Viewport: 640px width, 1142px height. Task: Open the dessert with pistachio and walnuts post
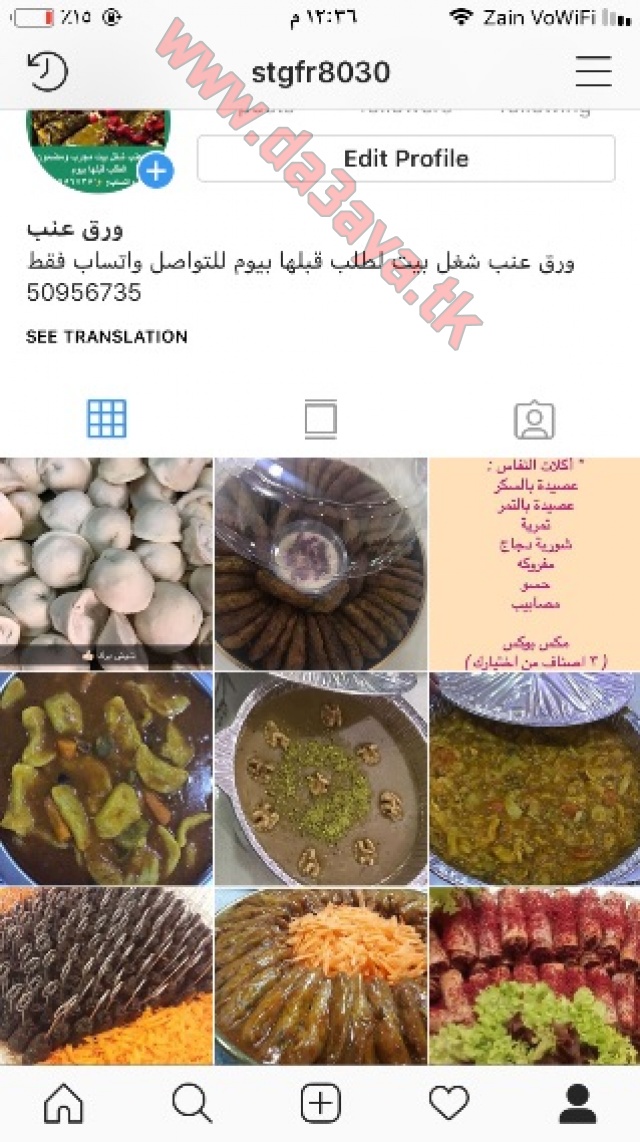pos(320,779)
